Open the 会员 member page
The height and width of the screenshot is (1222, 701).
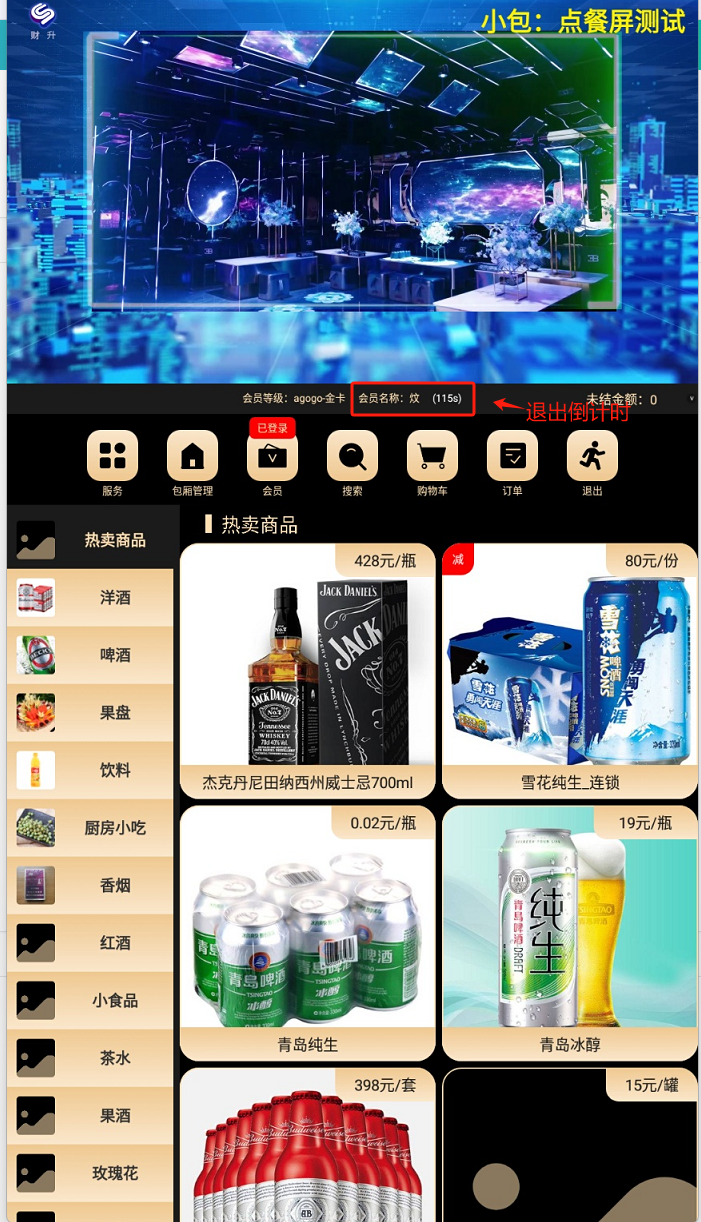pyautogui.click(x=272, y=457)
